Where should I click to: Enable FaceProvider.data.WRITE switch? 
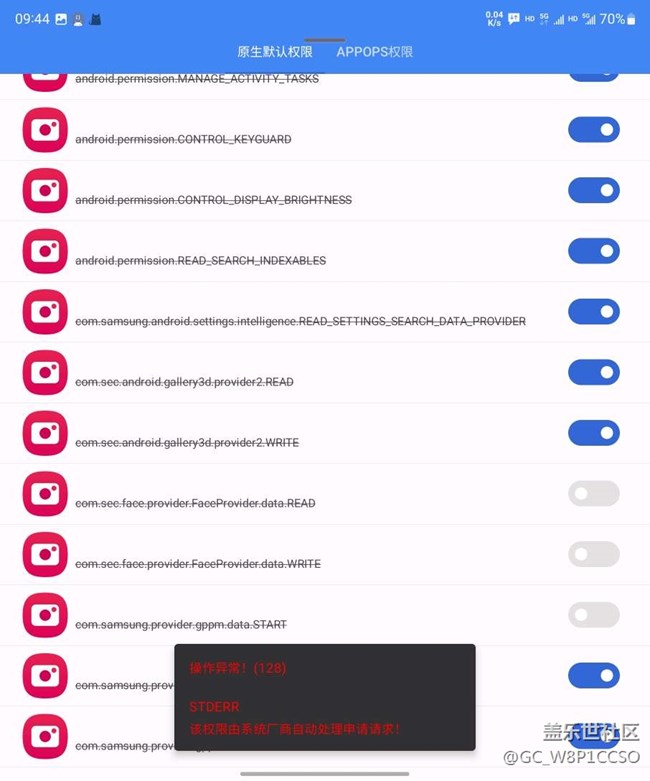pyautogui.click(x=593, y=554)
